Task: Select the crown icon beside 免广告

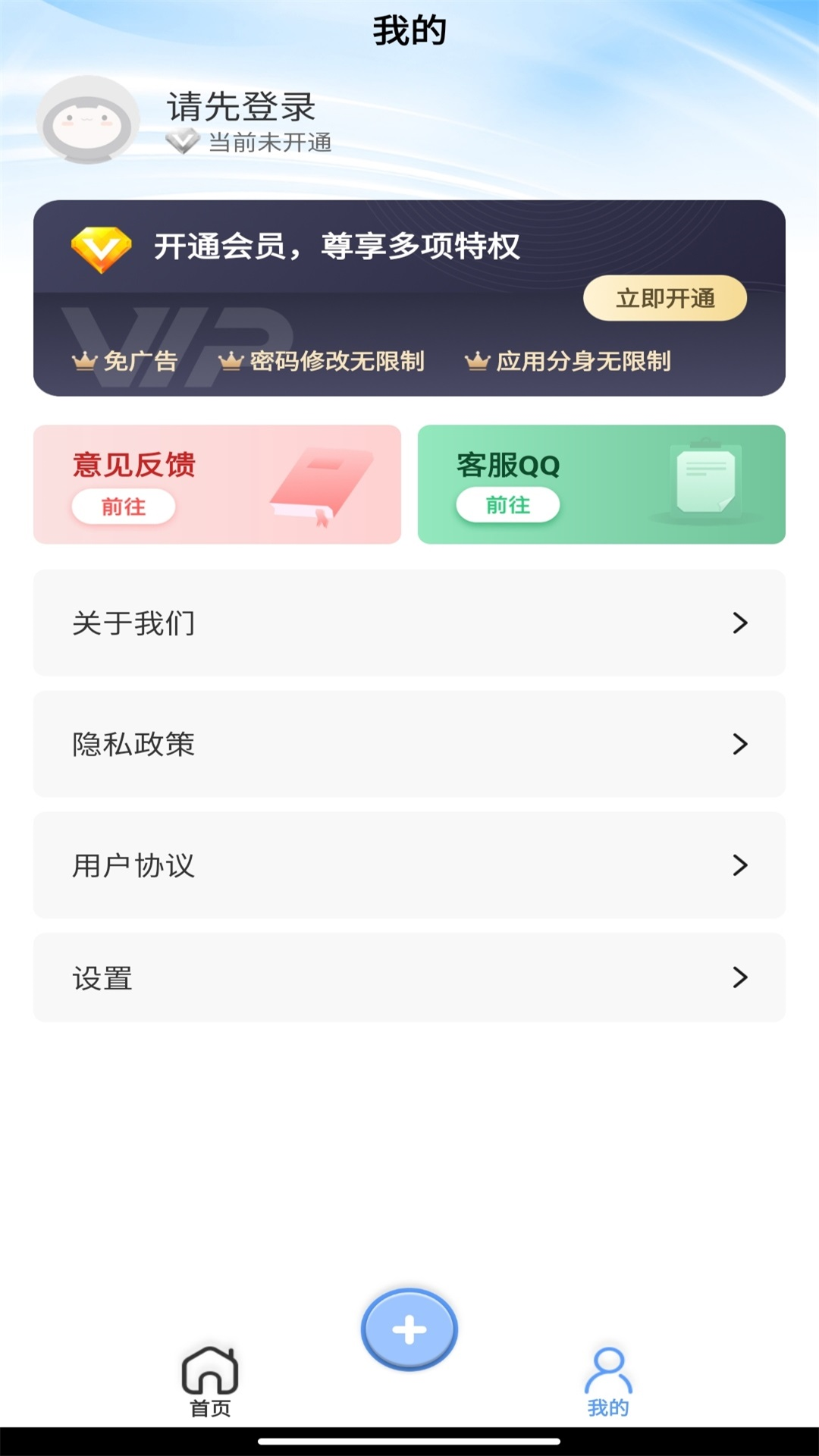Action: coord(83,362)
